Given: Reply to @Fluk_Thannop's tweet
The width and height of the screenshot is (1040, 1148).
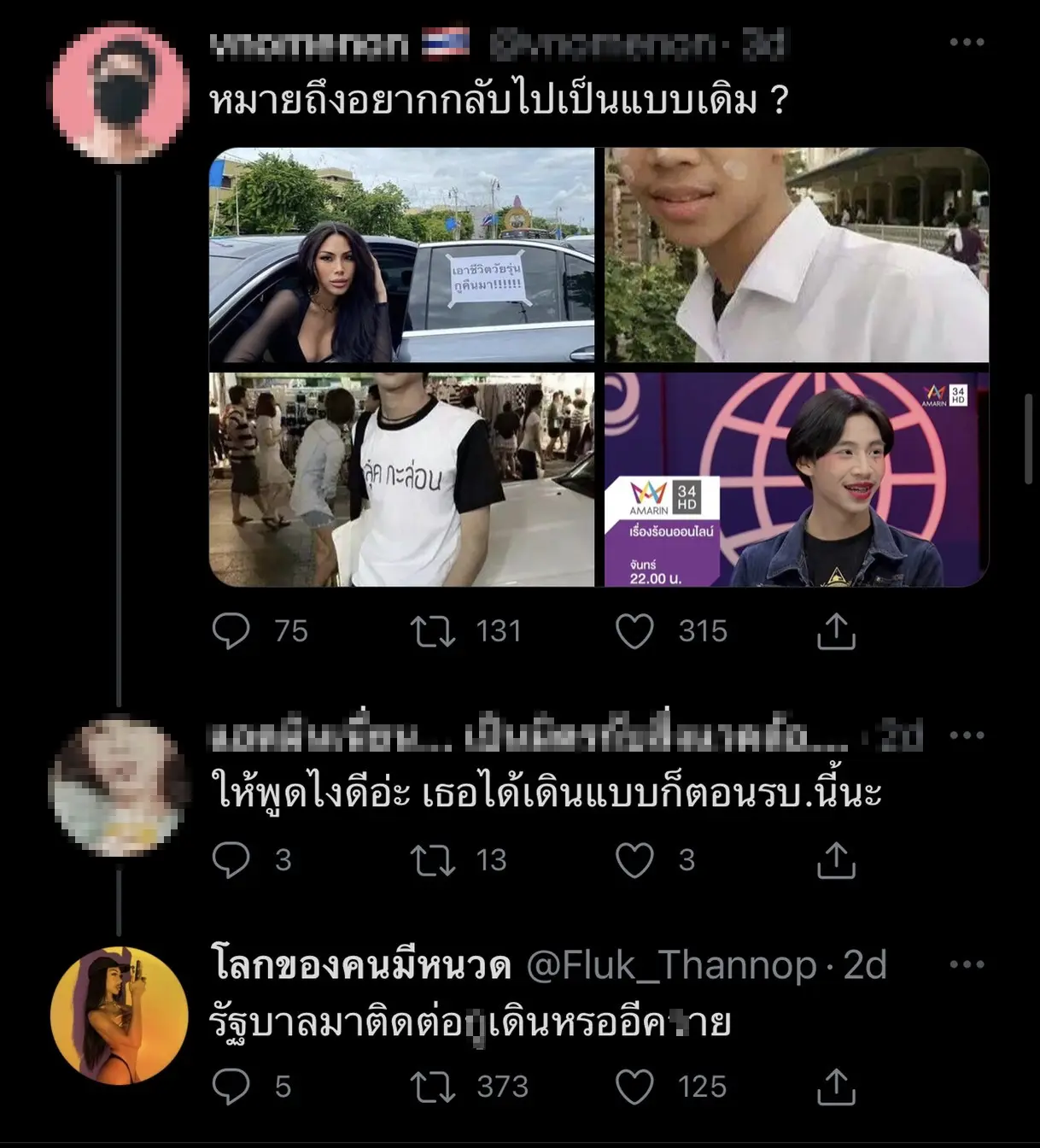Looking at the screenshot, I should point(231,1086).
